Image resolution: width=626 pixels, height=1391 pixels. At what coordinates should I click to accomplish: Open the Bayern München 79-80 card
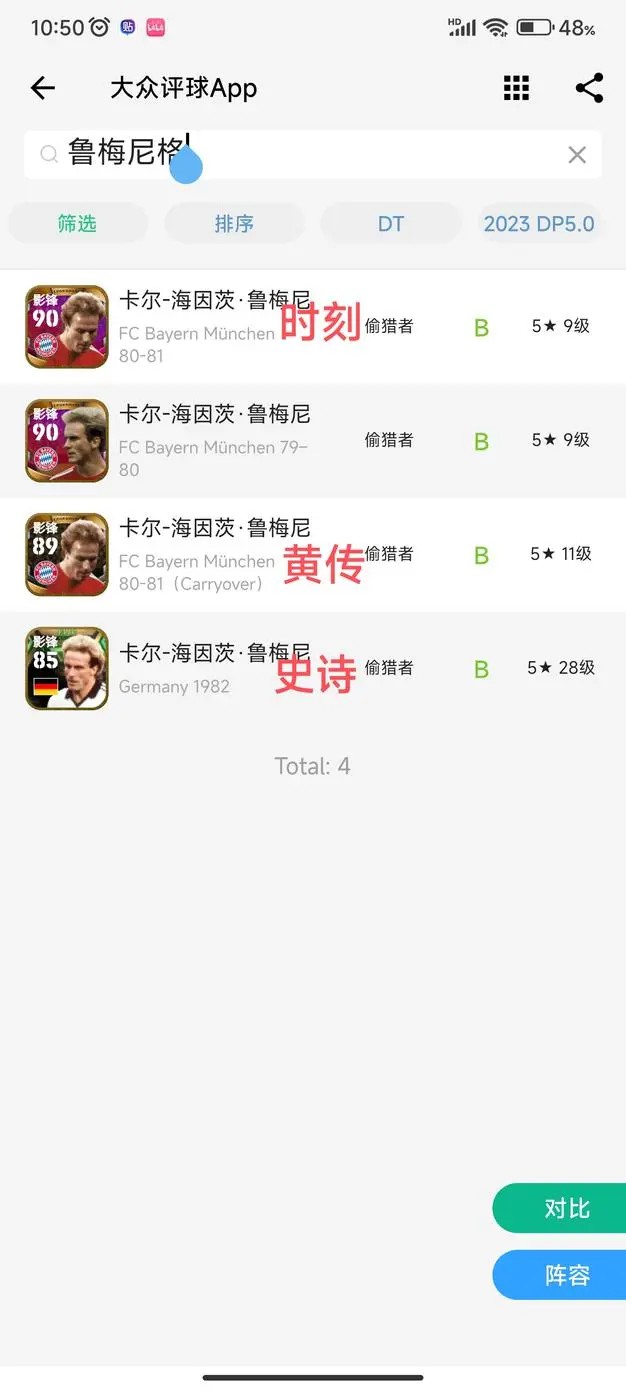coord(313,441)
